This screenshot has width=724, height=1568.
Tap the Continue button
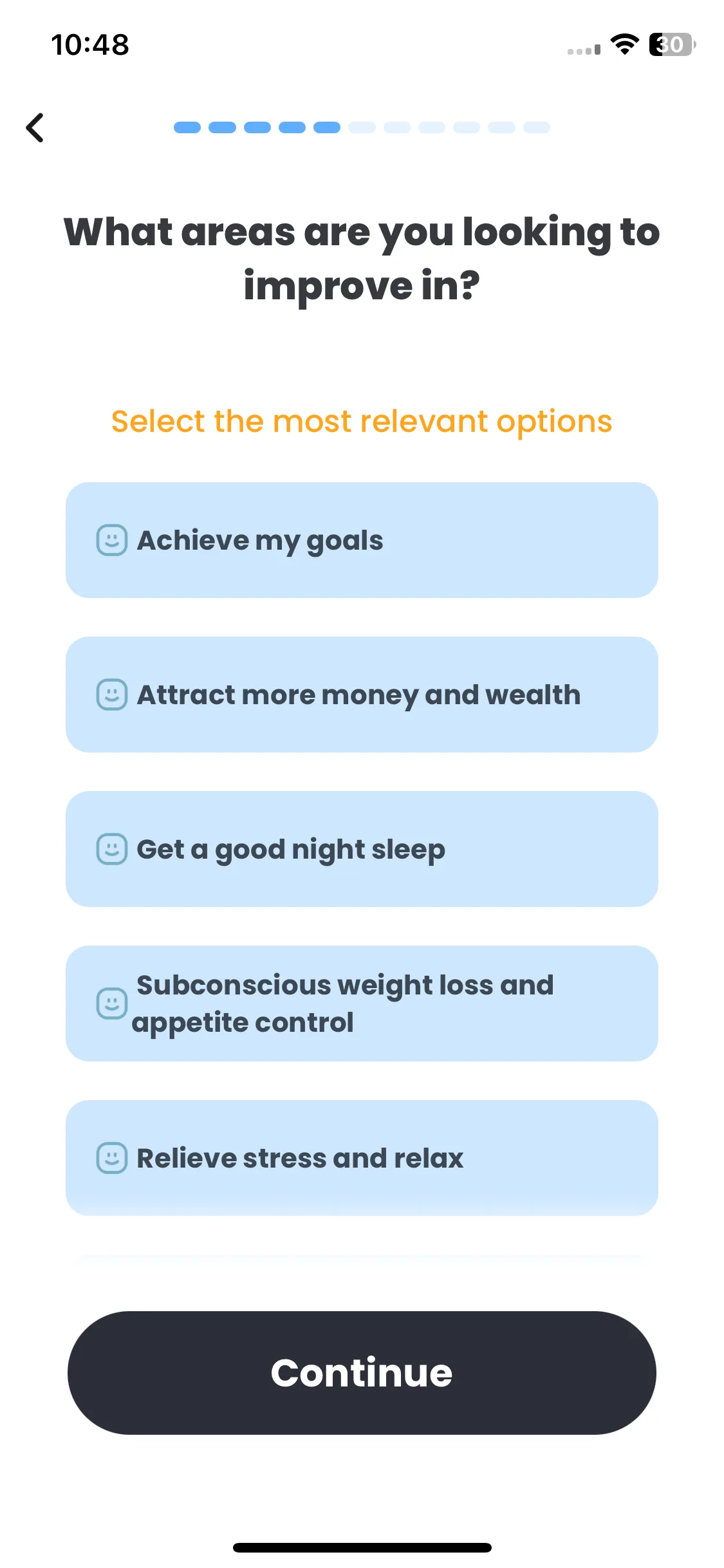click(x=361, y=1373)
